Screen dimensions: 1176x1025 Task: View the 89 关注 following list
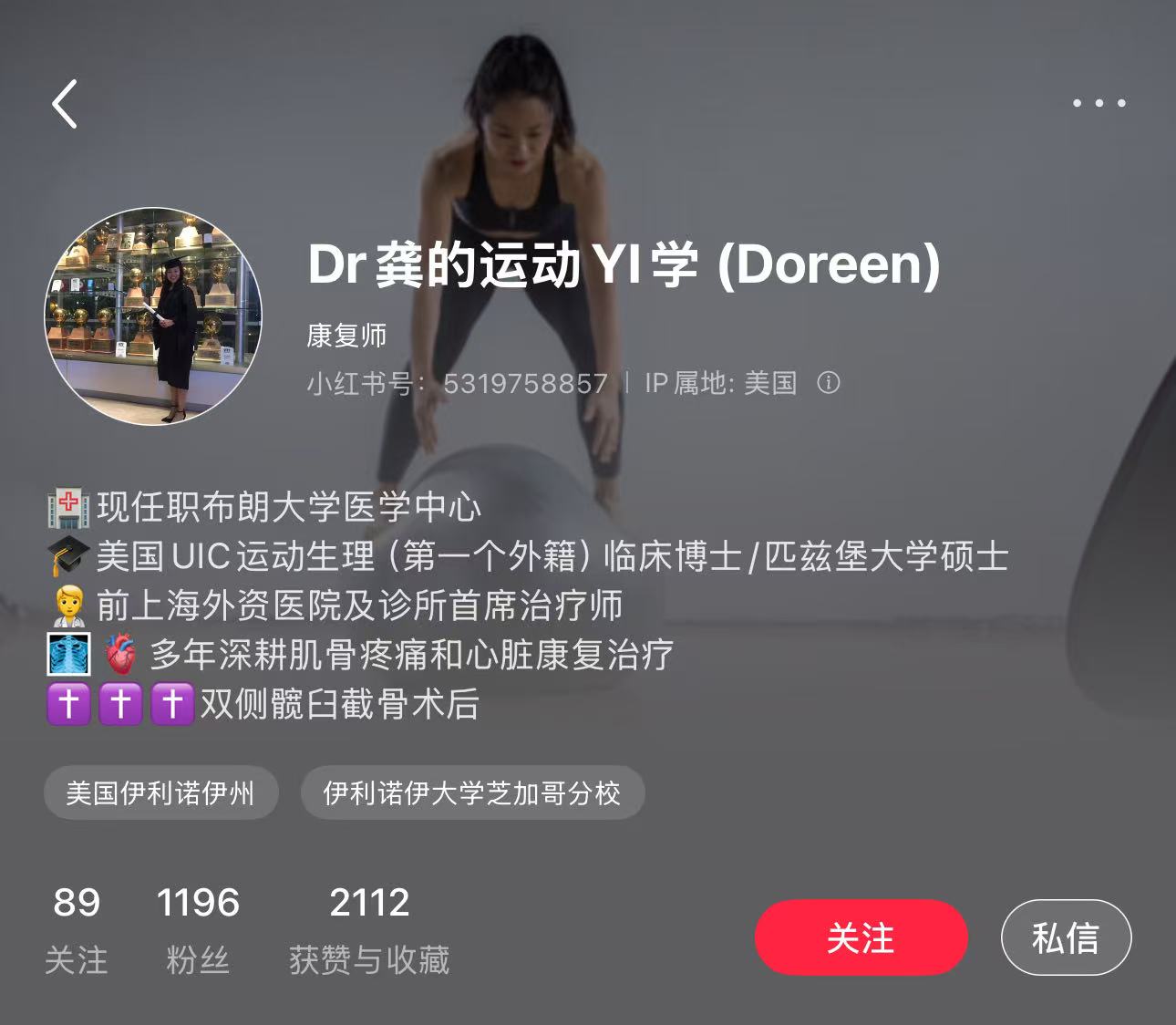(x=77, y=928)
